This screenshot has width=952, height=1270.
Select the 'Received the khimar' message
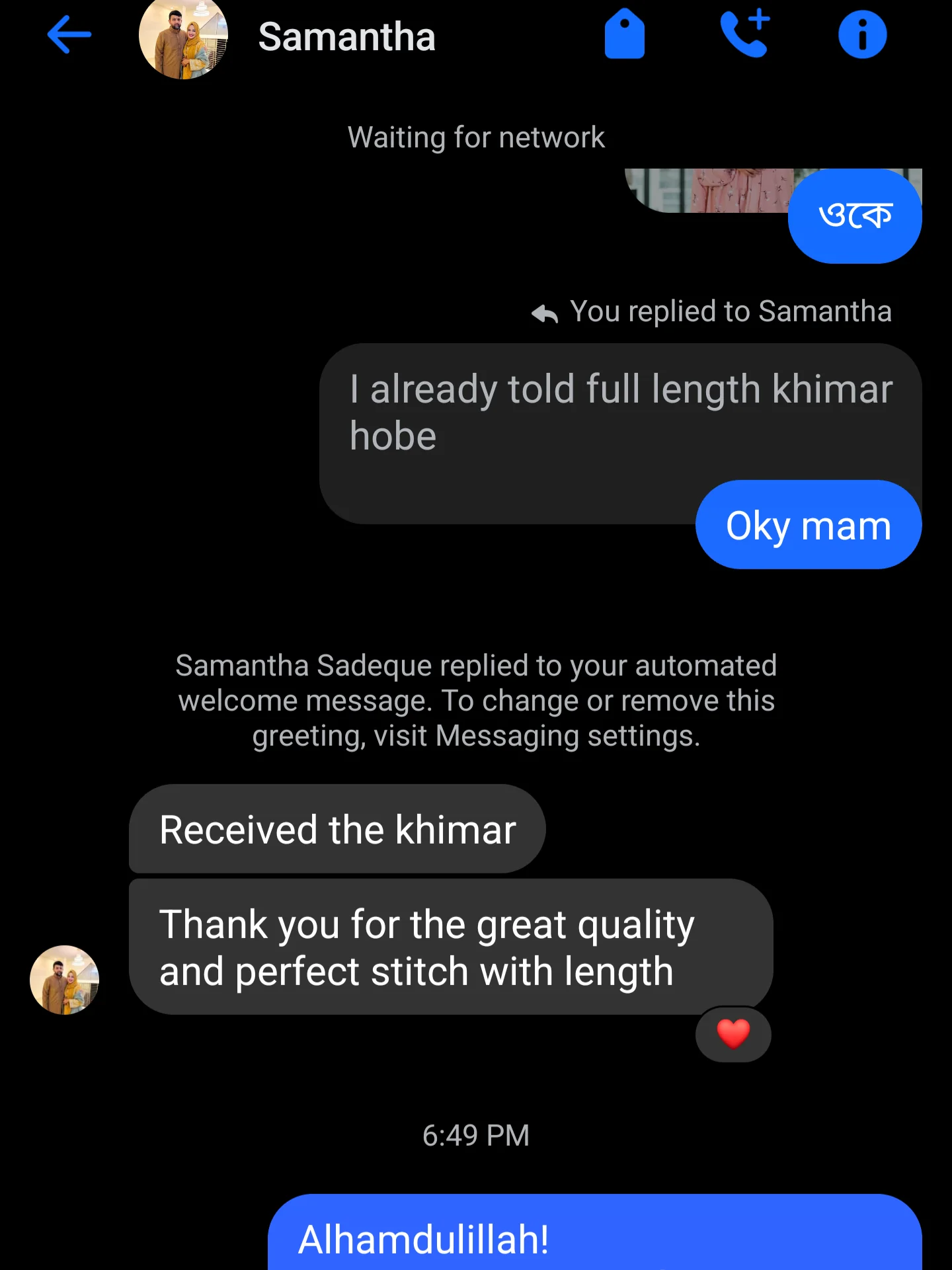point(337,828)
